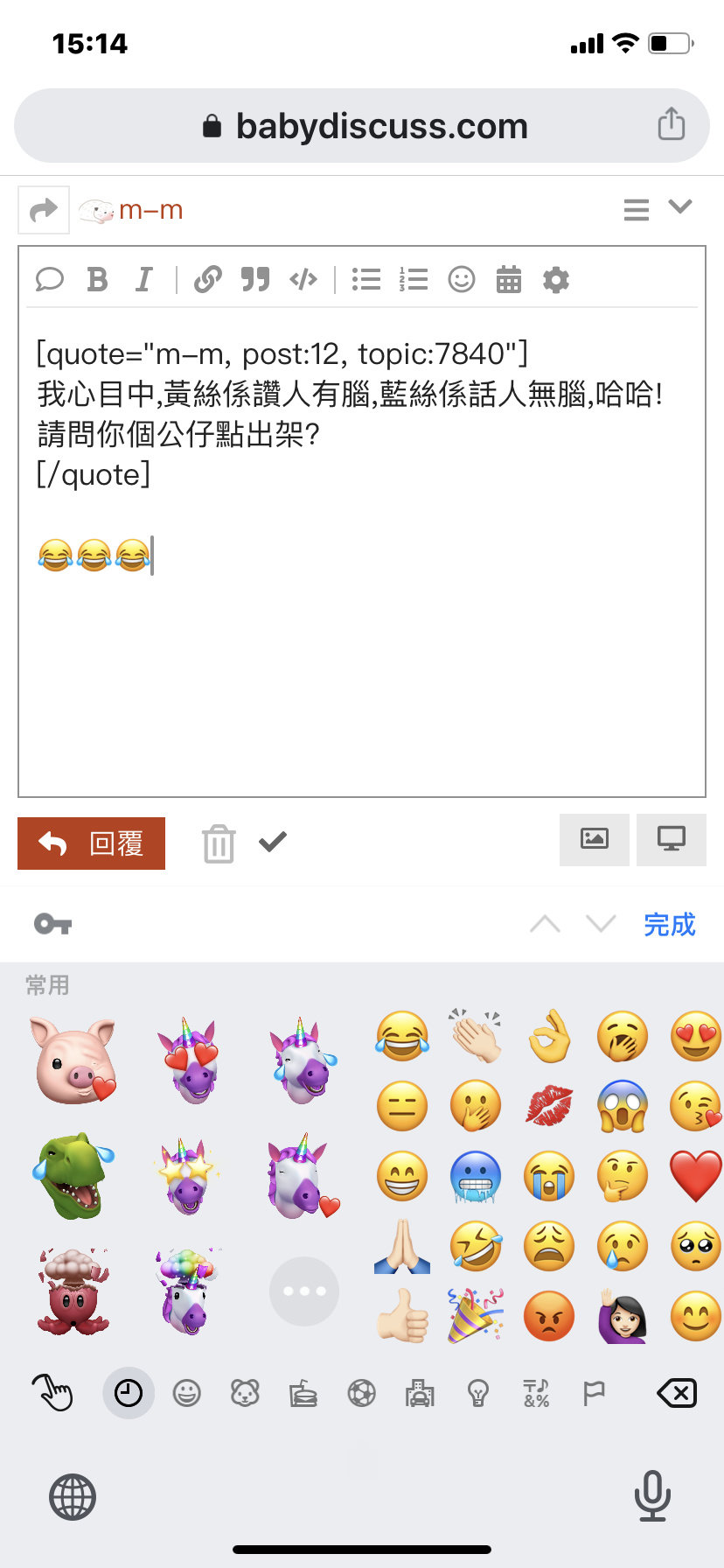This screenshot has height=1568, width=724.
Task: Tap 完成 to dismiss the keyboard
Action: pyautogui.click(x=669, y=924)
